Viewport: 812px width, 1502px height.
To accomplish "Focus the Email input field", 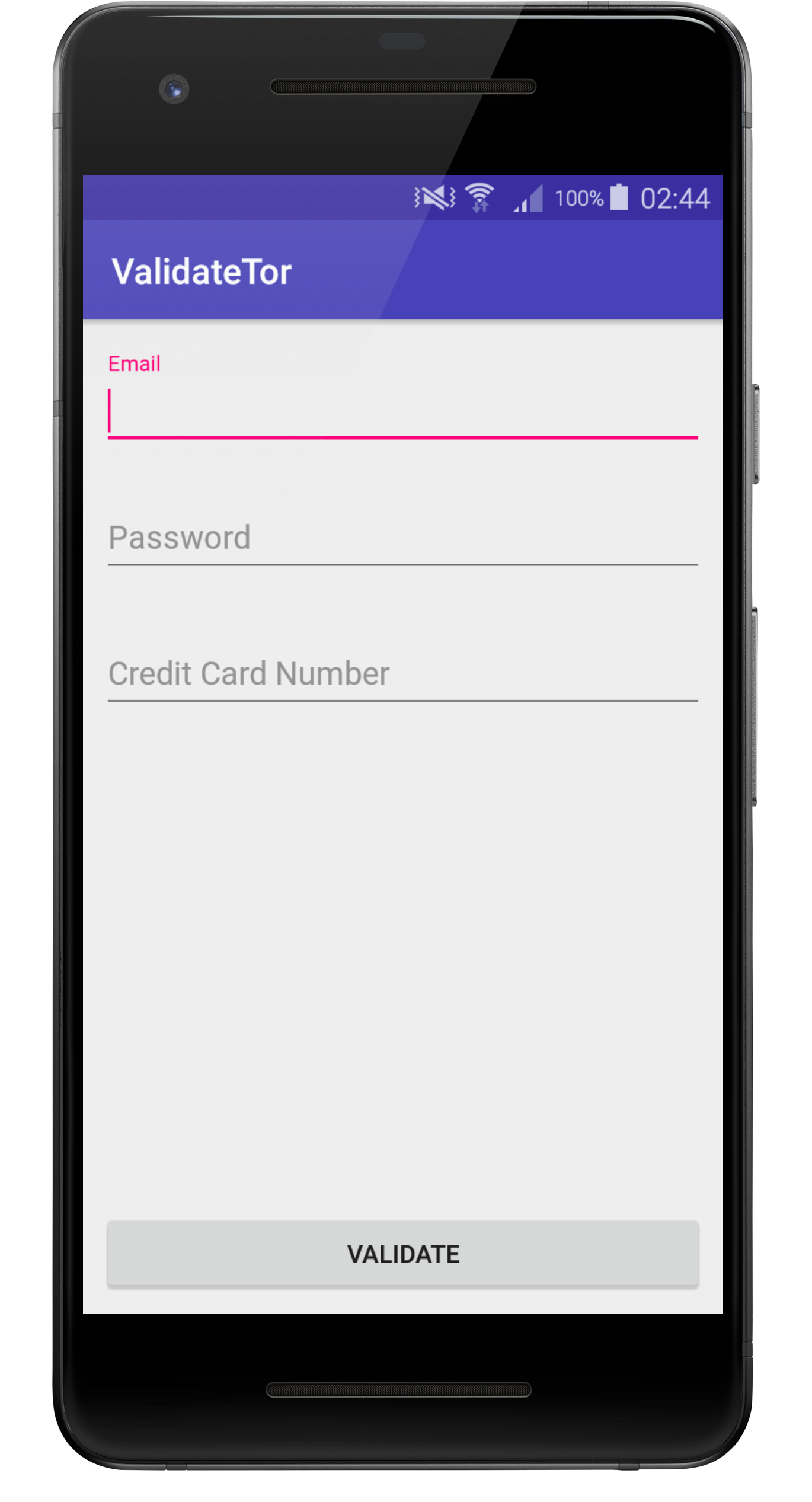I will click(x=402, y=411).
